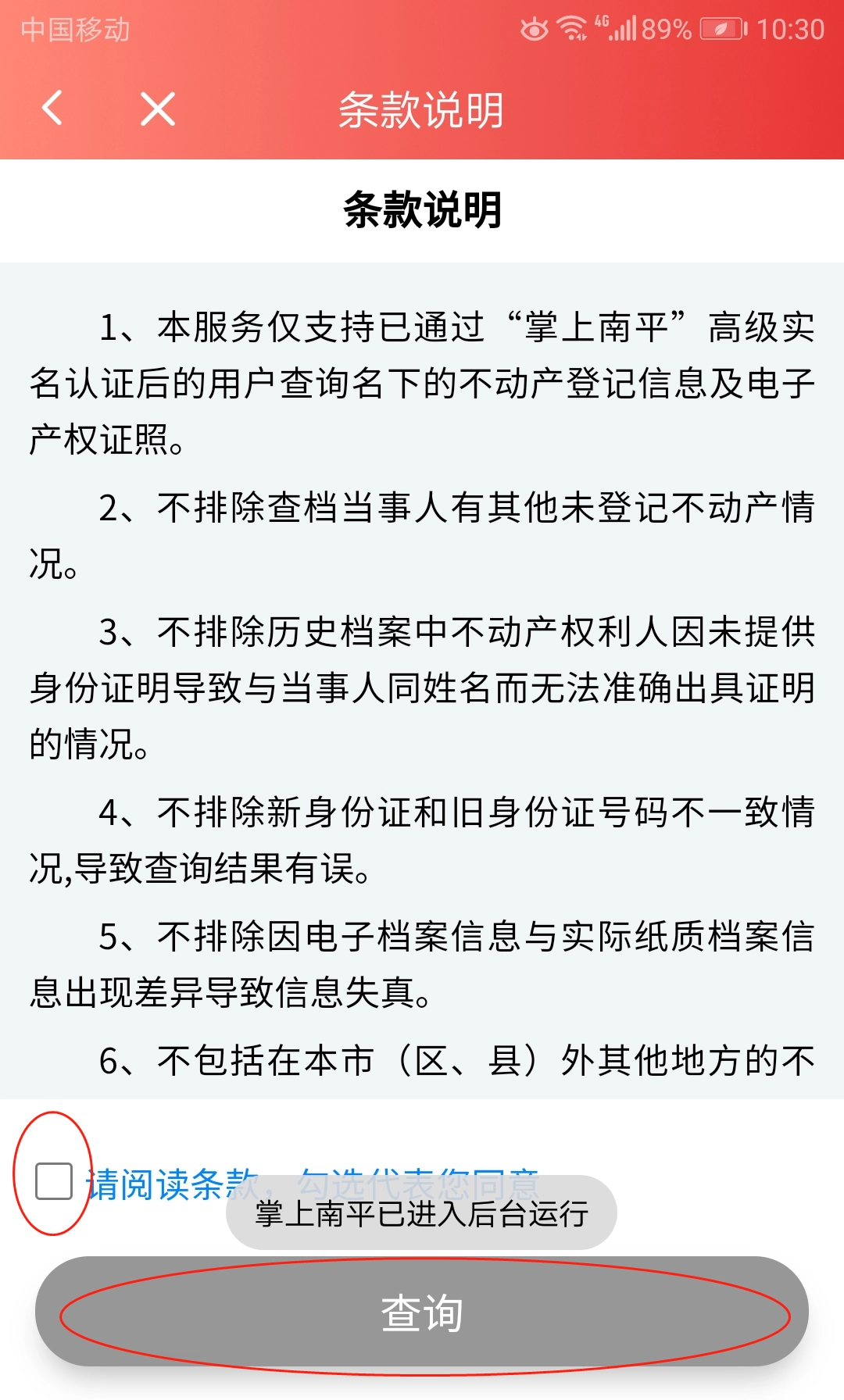Close the 条款说明 page
The image size is (844, 1400).
click(158, 108)
